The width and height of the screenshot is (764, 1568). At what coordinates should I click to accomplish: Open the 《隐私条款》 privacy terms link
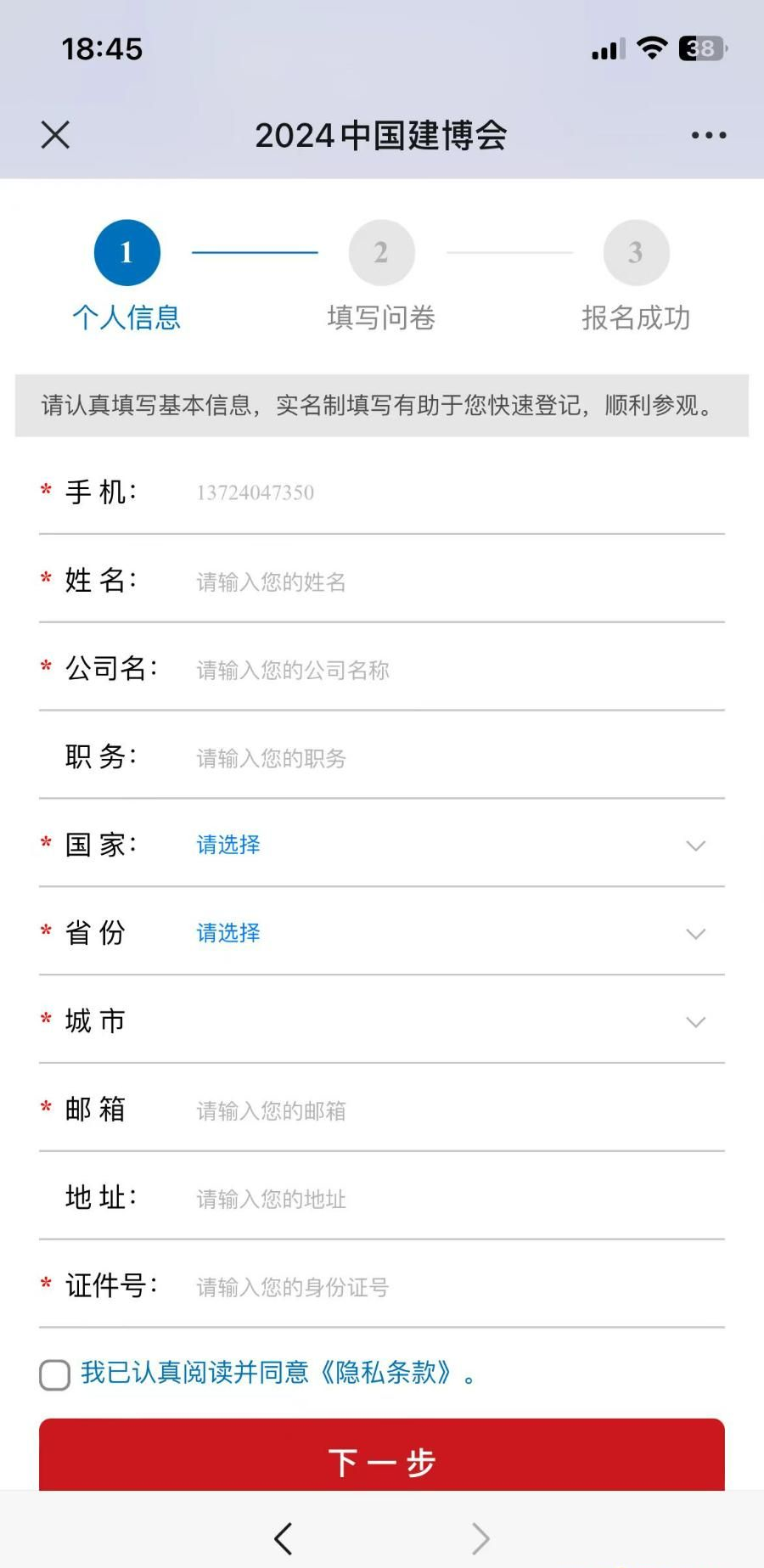[x=386, y=1373]
